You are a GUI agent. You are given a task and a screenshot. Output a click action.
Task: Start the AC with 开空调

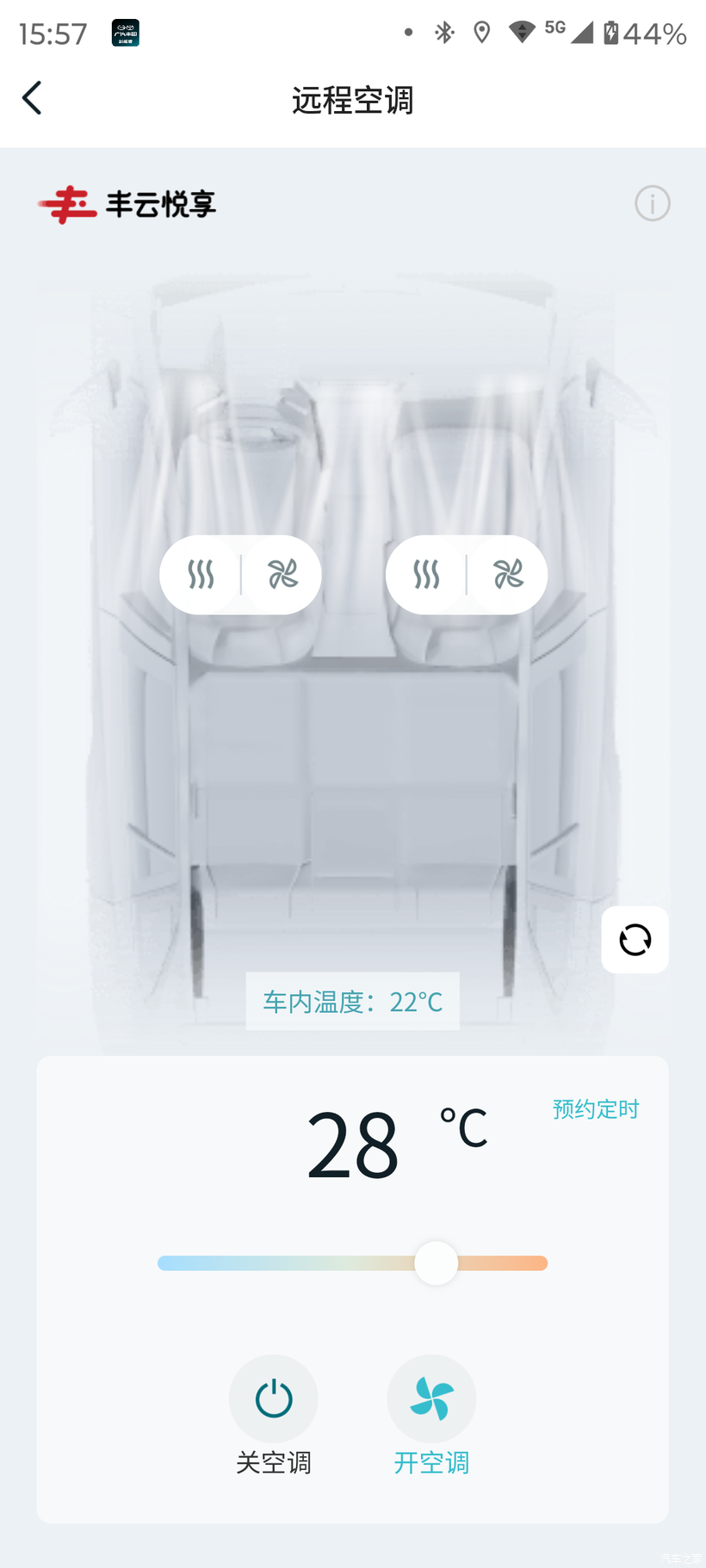coord(431,1399)
